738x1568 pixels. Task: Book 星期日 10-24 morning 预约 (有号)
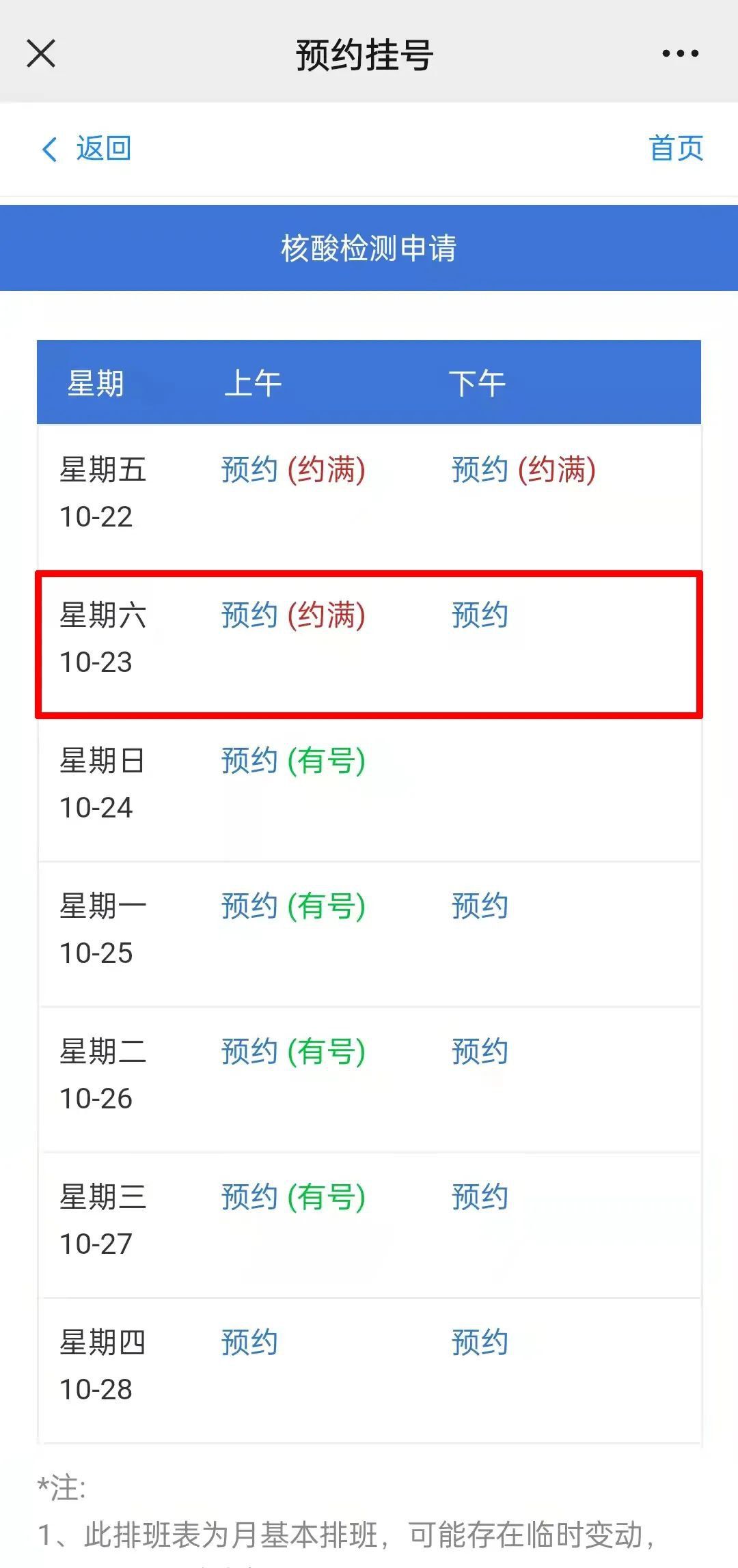(293, 761)
